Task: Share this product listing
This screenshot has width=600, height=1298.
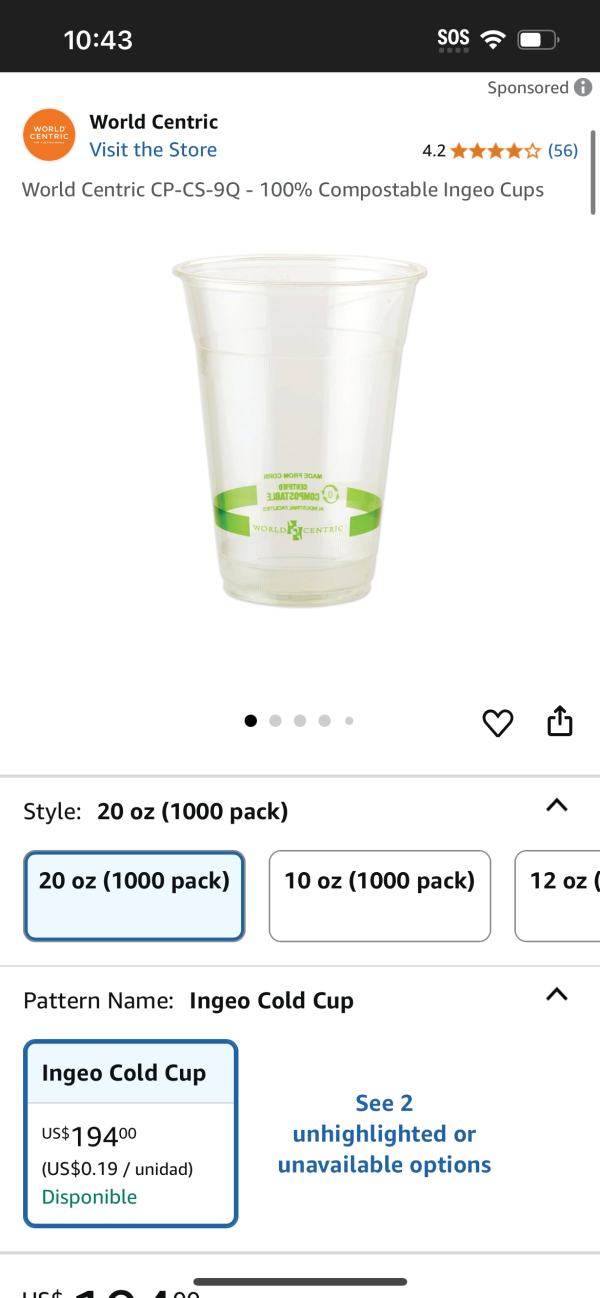Action: coord(560,721)
